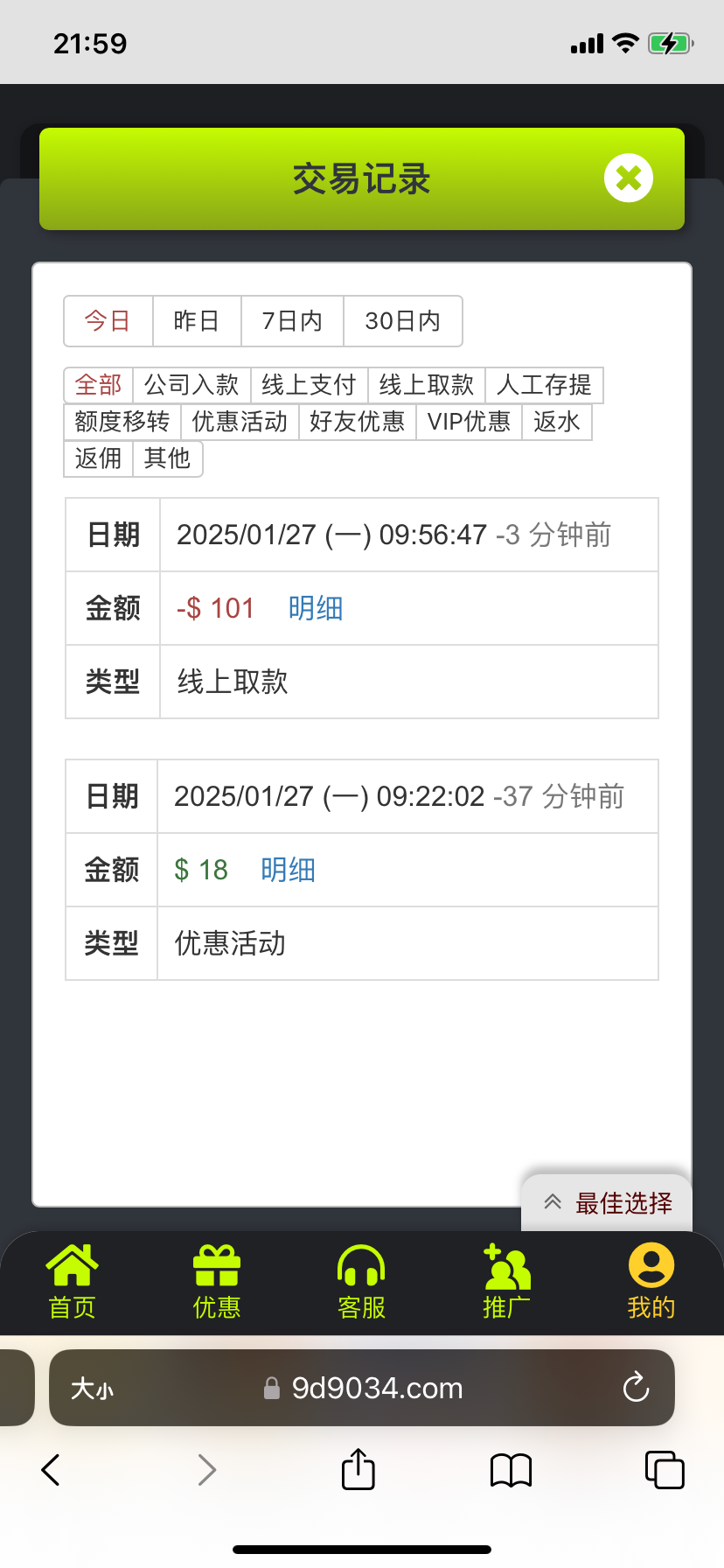Select the VIP优惠 filter
Viewport: 724px width, 1568px height.
468,422
